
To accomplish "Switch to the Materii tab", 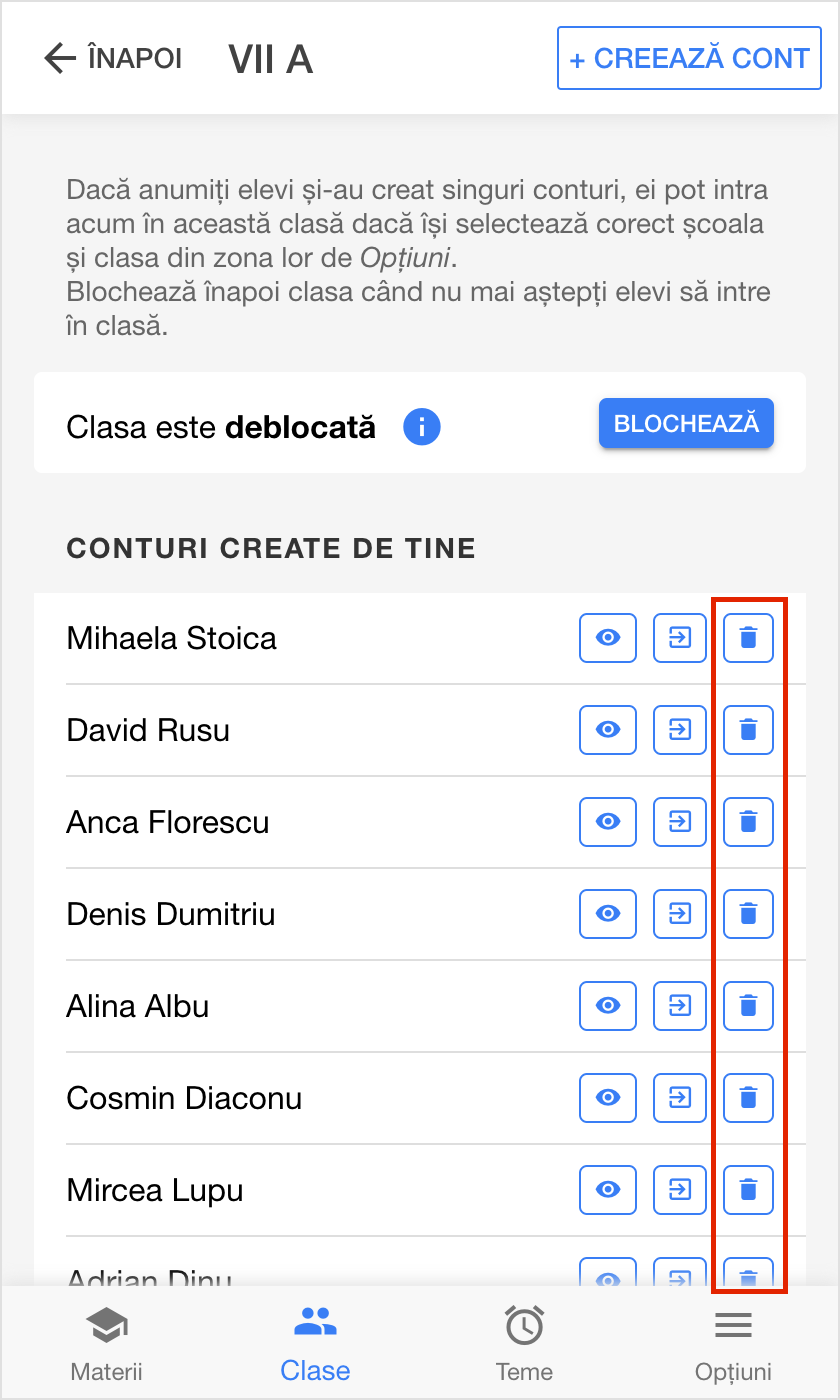I will tap(106, 1343).
